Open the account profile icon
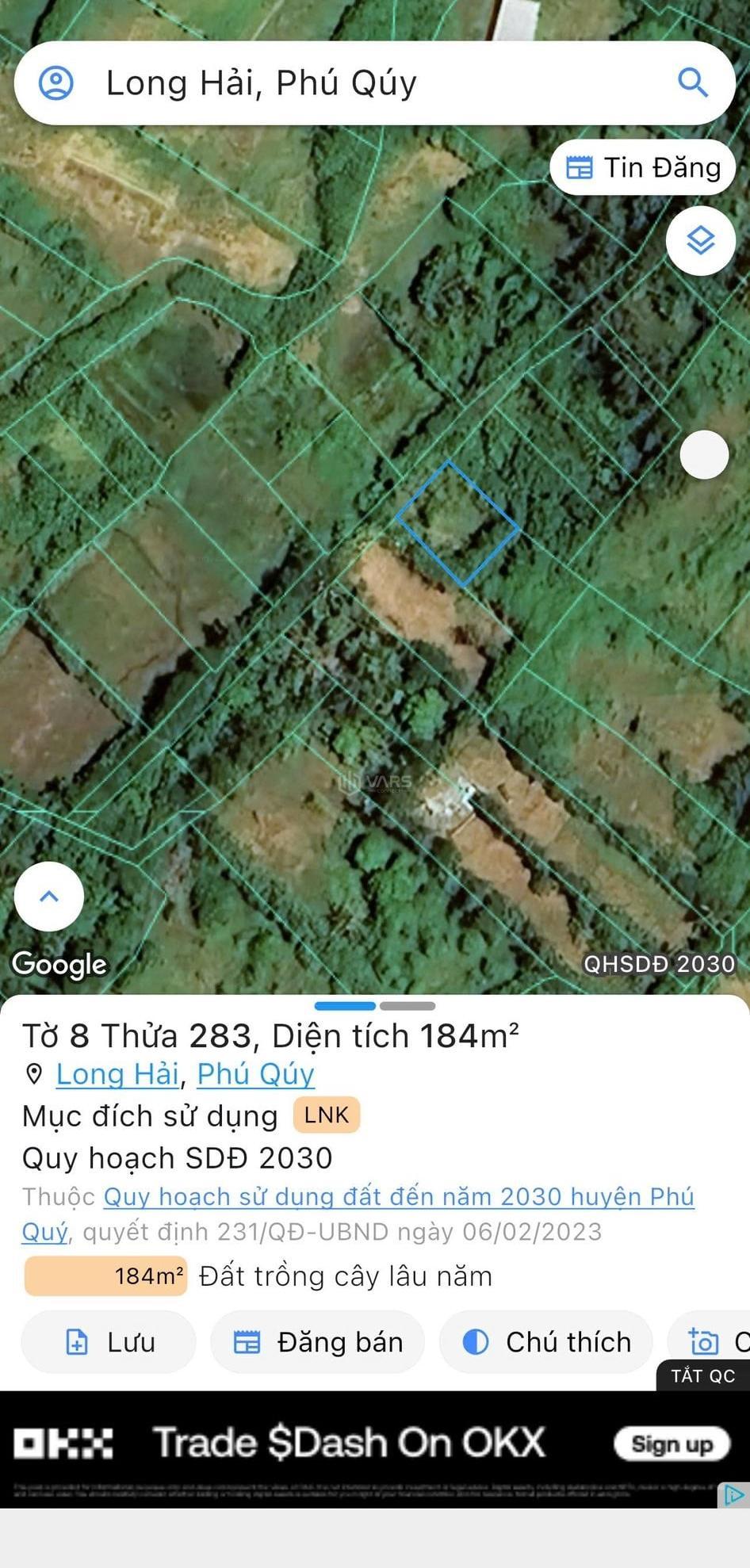This screenshot has height=1568, width=750. tap(56, 83)
